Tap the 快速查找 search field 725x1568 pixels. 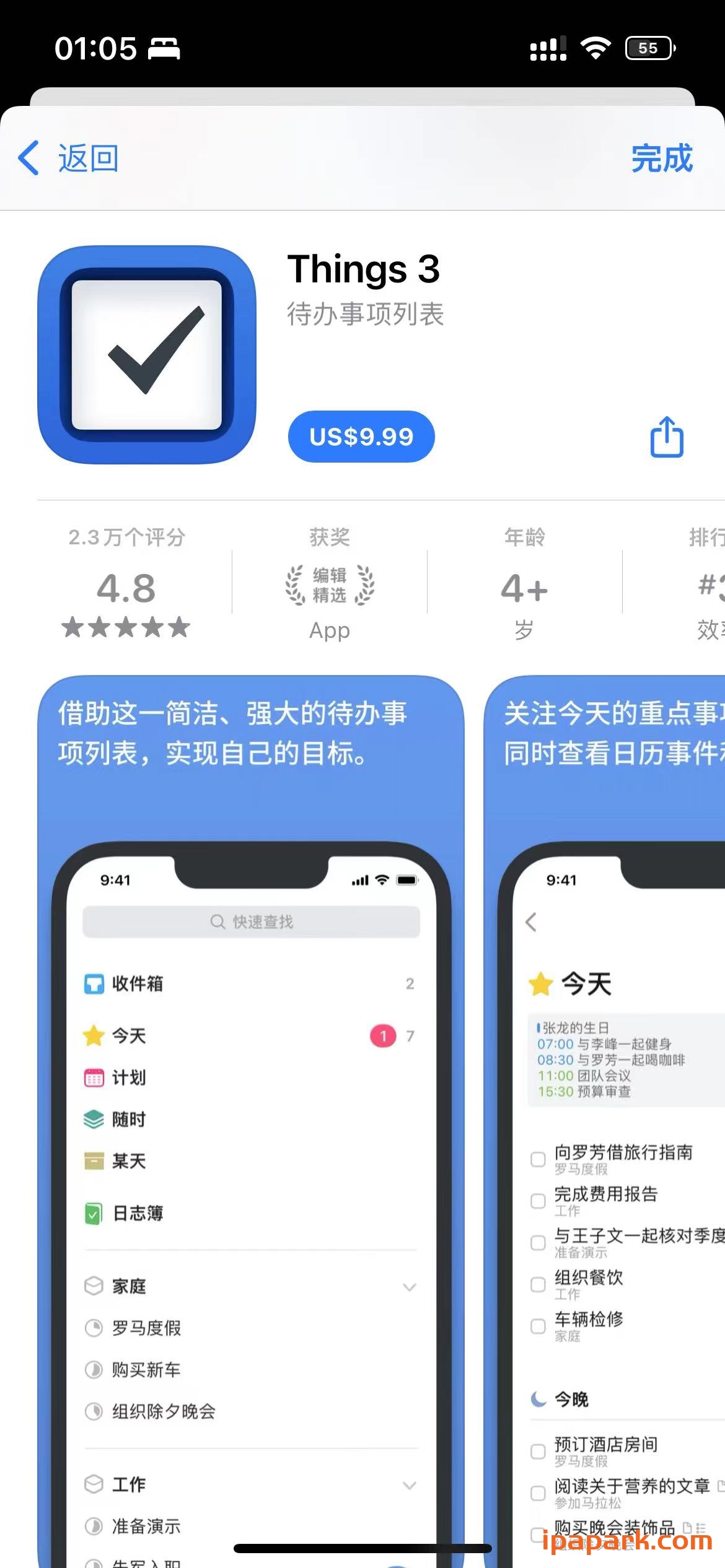pyautogui.click(x=250, y=922)
